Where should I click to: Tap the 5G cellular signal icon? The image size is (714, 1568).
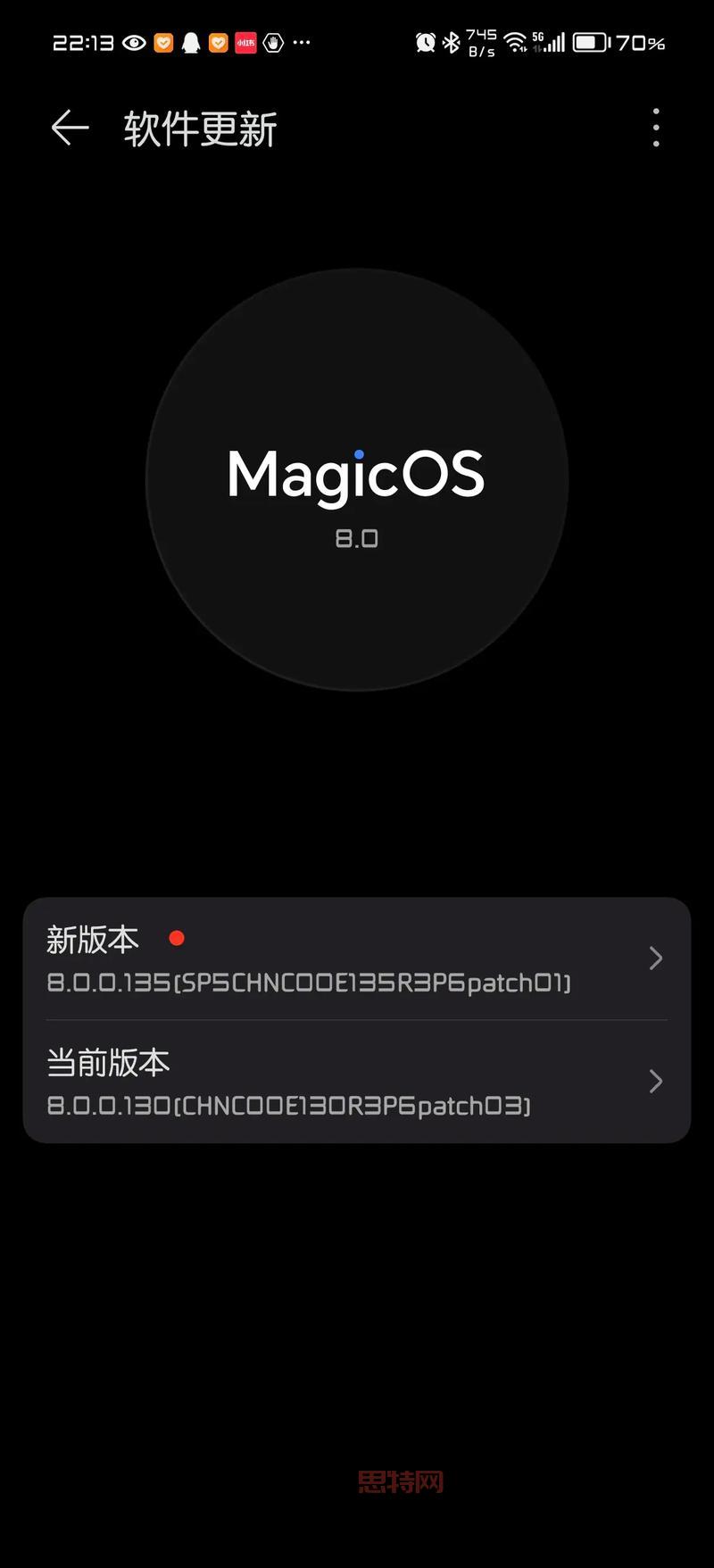(x=549, y=41)
